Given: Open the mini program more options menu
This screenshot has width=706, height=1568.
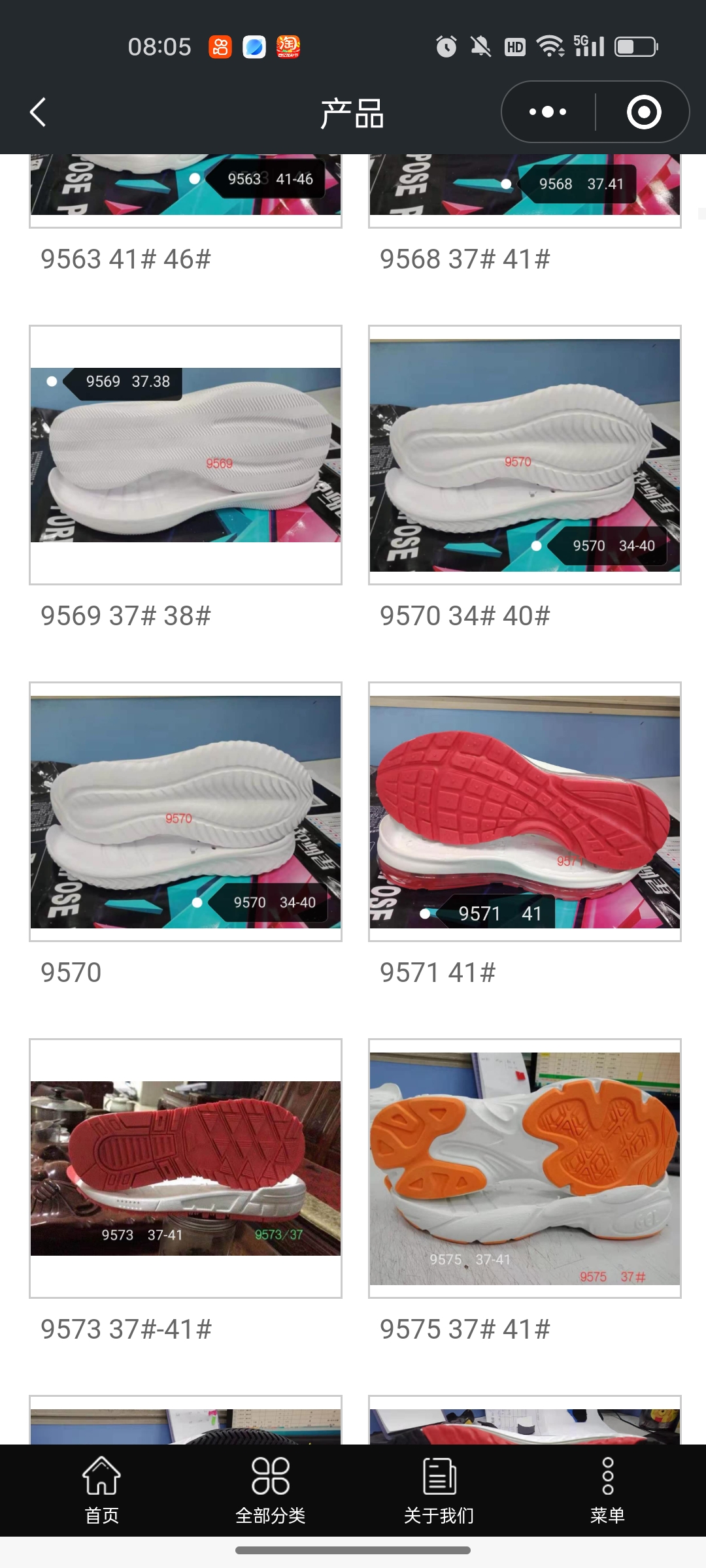Looking at the screenshot, I should 548,112.
